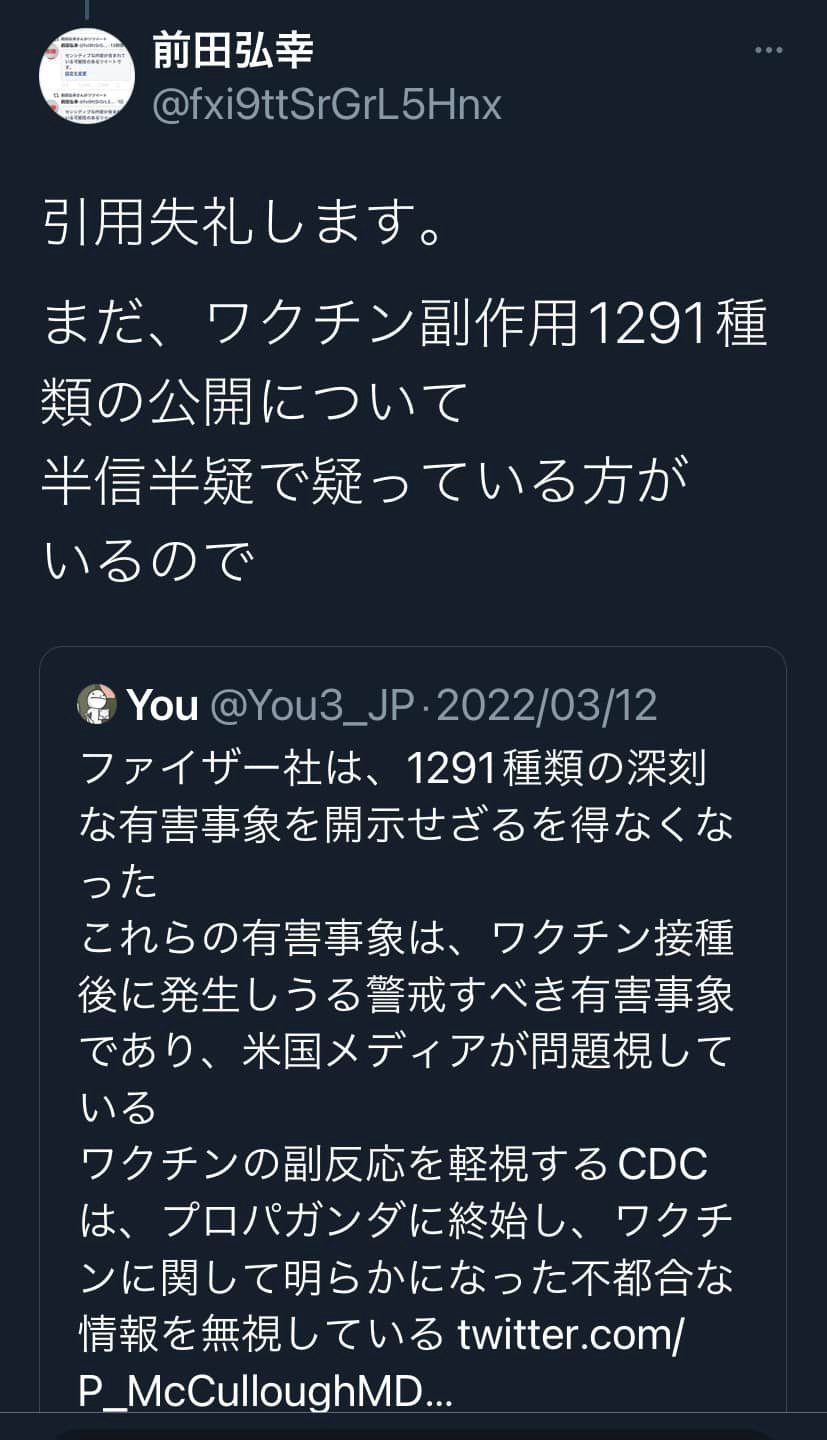Open the @fxi9ttSrGrL5Hnx profile from the handle
Screen dimensions: 827x1440
point(326,104)
